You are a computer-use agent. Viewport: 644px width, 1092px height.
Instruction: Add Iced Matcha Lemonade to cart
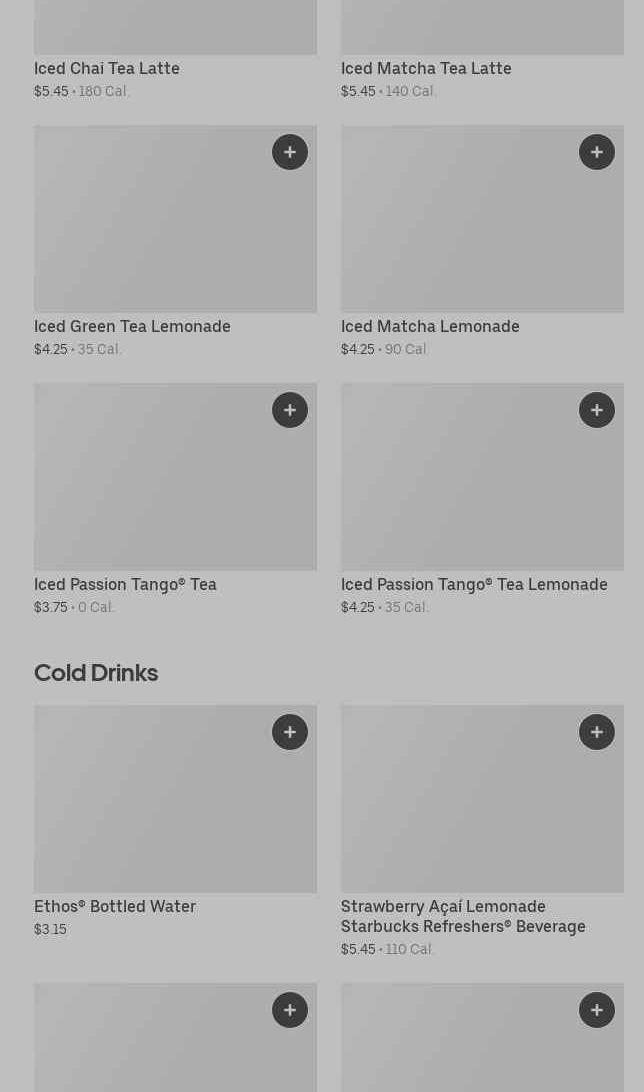pos(597,152)
